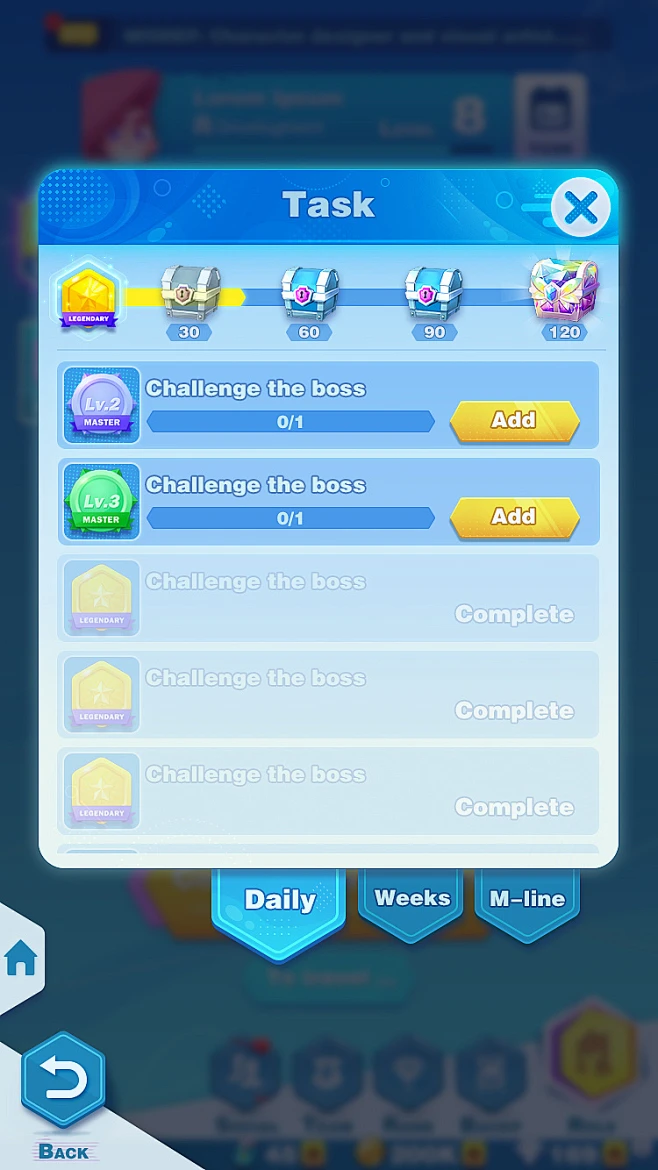Image resolution: width=658 pixels, height=1170 pixels.
Task: Tap Add on the Lv.3 Master task
Action: (514, 517)
